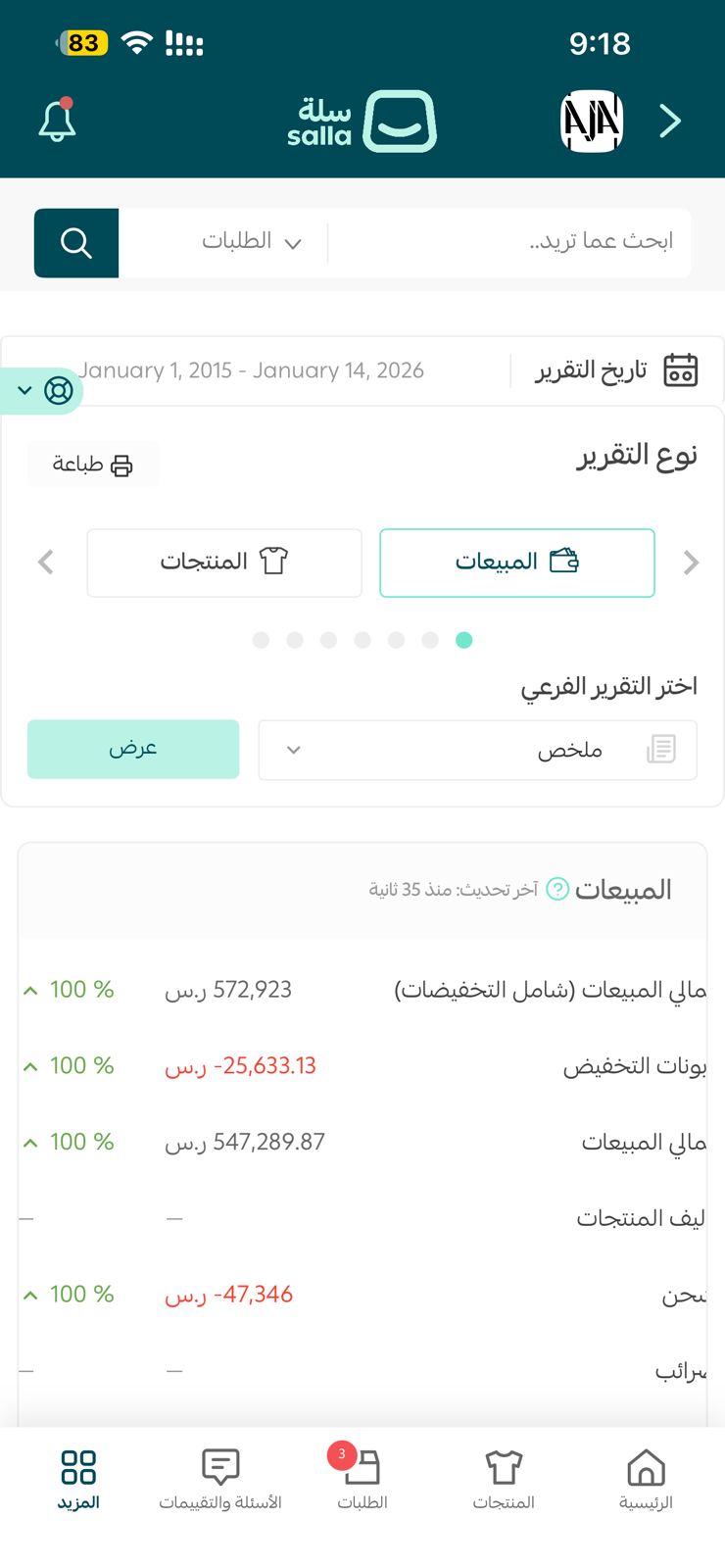
Task: Switch to the bottom المنتجات tab
Action: (504, 1479)
